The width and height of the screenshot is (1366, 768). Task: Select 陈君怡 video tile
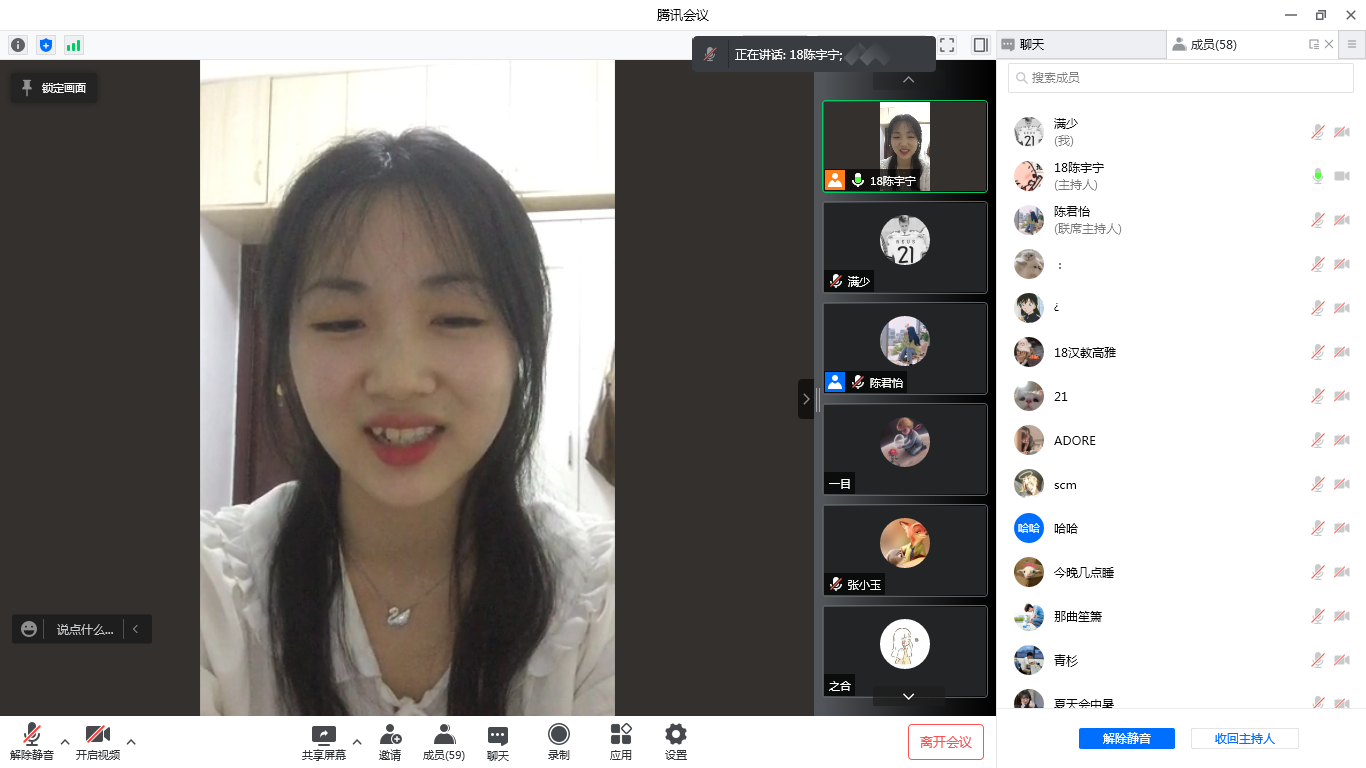point(904,347)
